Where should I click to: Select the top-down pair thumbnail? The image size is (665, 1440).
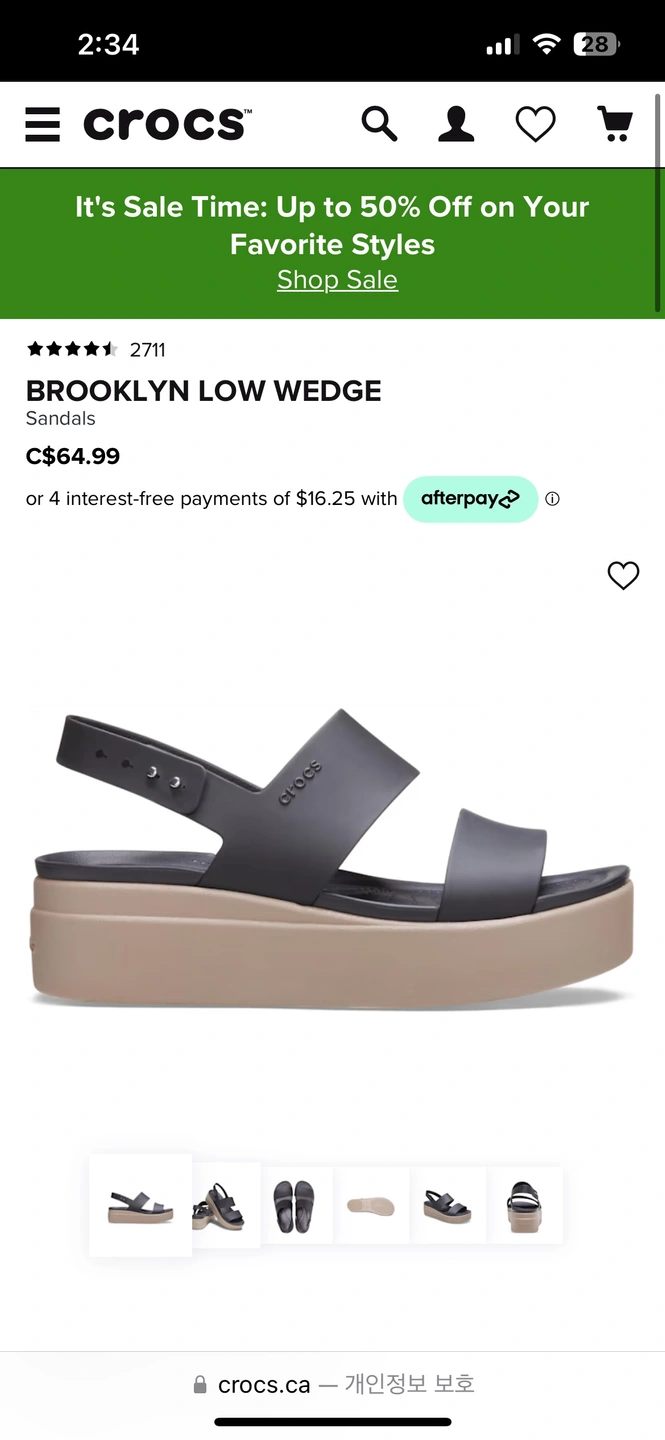coord(295,1205)
